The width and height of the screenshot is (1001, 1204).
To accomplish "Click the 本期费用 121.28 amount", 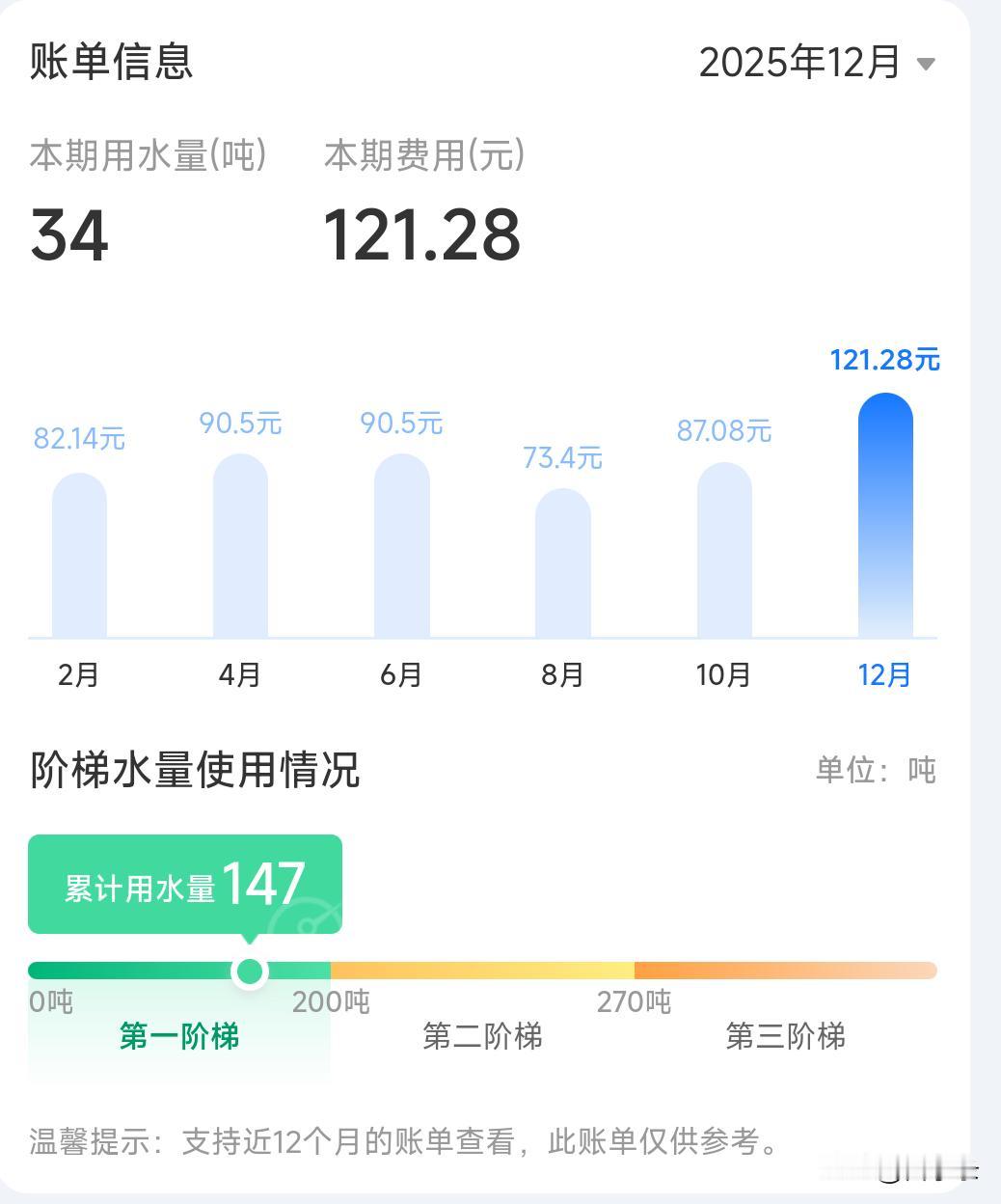I will pyautogui.click(x=422, y=233).
